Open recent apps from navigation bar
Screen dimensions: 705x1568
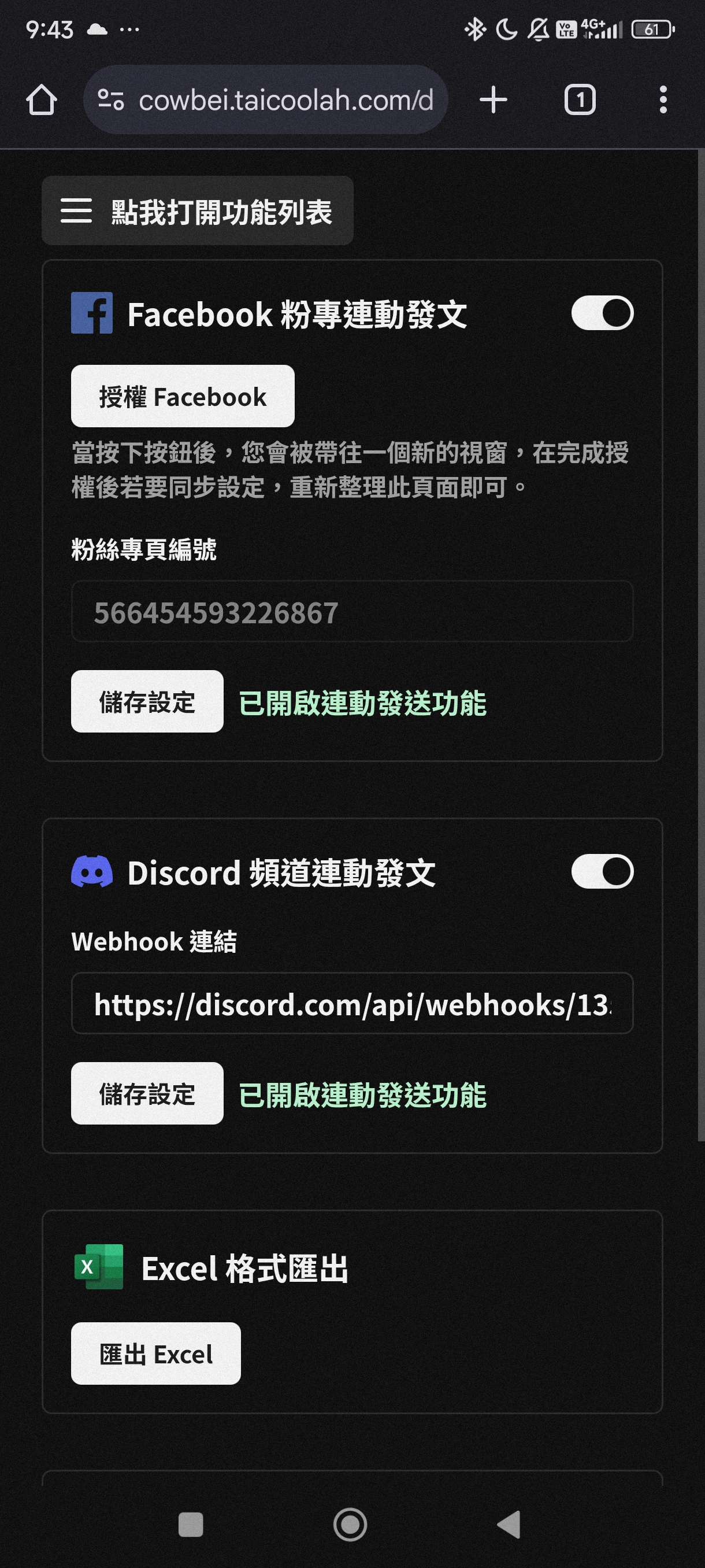tap(190, 1524)
